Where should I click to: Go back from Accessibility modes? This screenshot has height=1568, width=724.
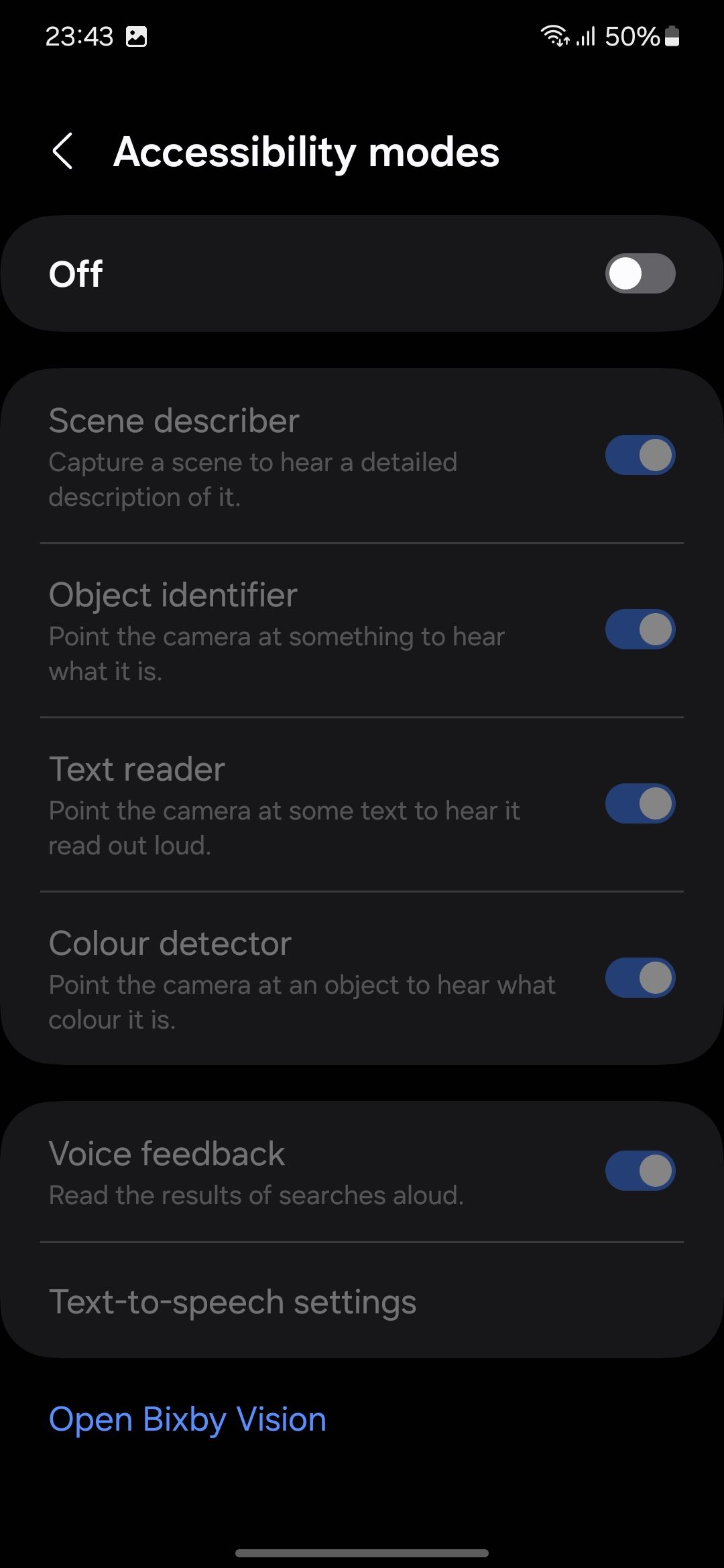tap(63, 151)
